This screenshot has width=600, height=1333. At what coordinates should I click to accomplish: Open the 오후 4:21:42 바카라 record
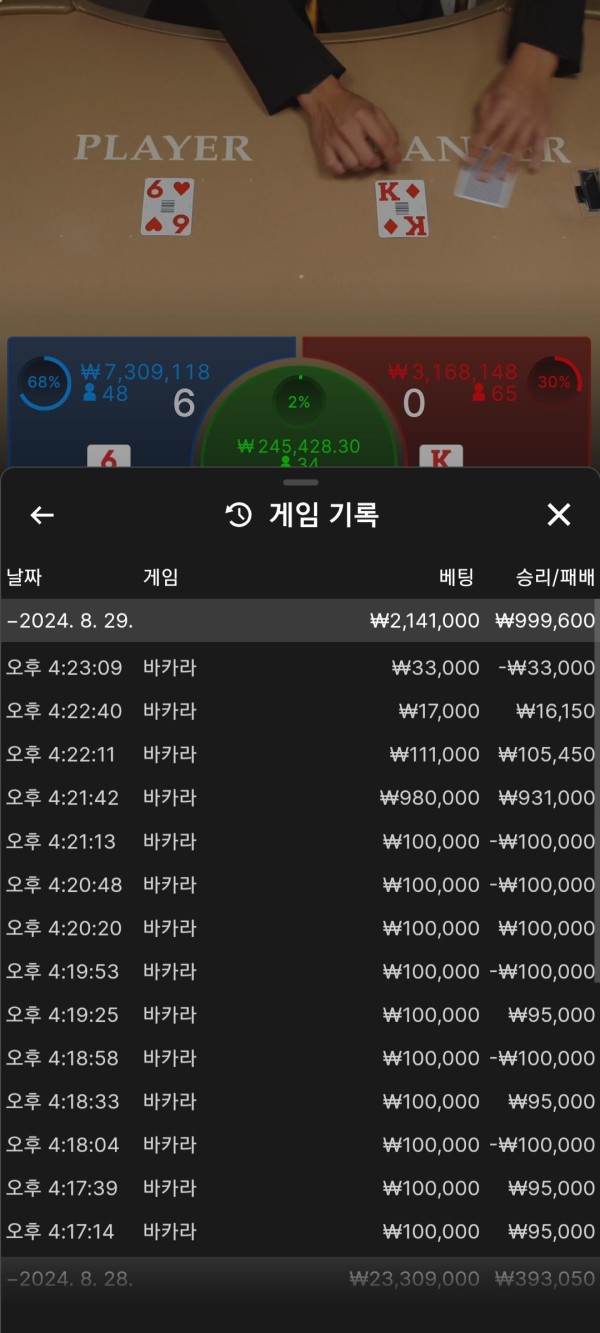tap(298, 798)
